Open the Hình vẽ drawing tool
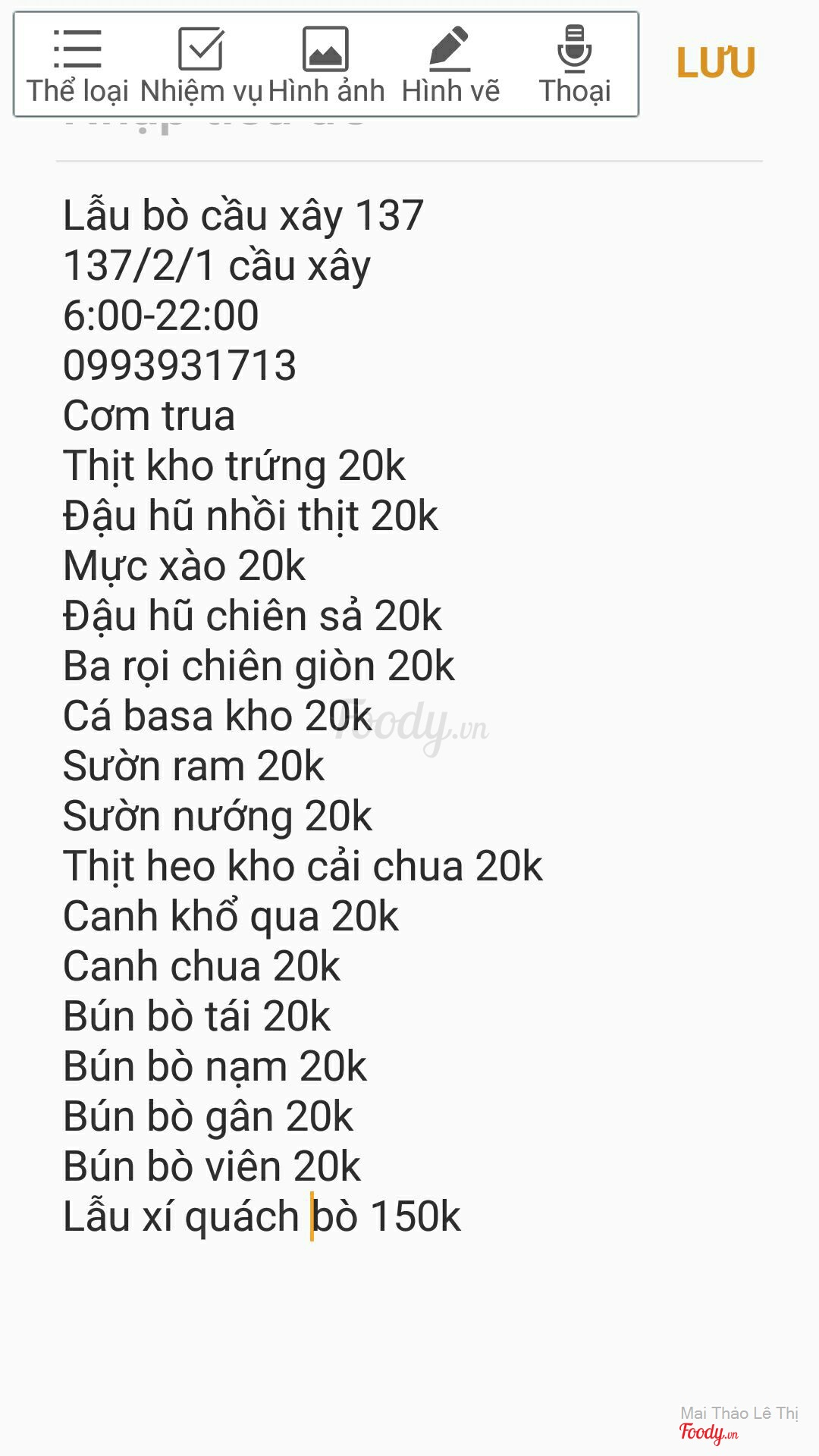The height and width of the screenshot is (1456, 819). pos(450,65)
